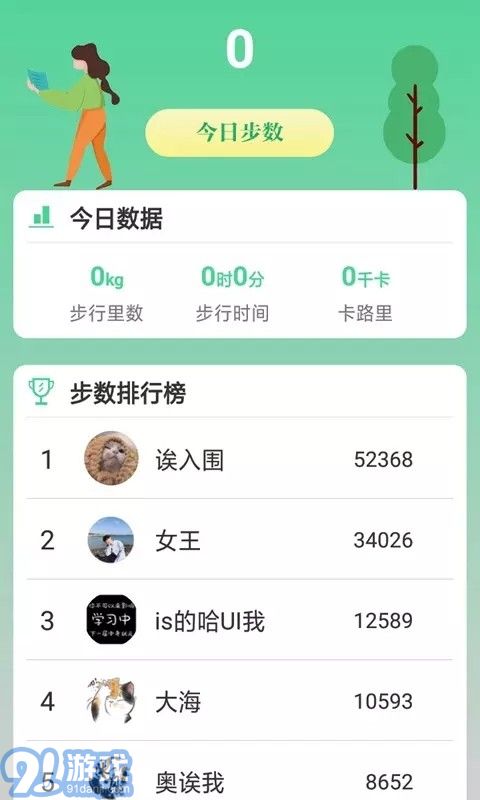Tap the 今日步数 button
Image resolution: width=480 pixels, height=800 pixels.
tap(239, 133)
